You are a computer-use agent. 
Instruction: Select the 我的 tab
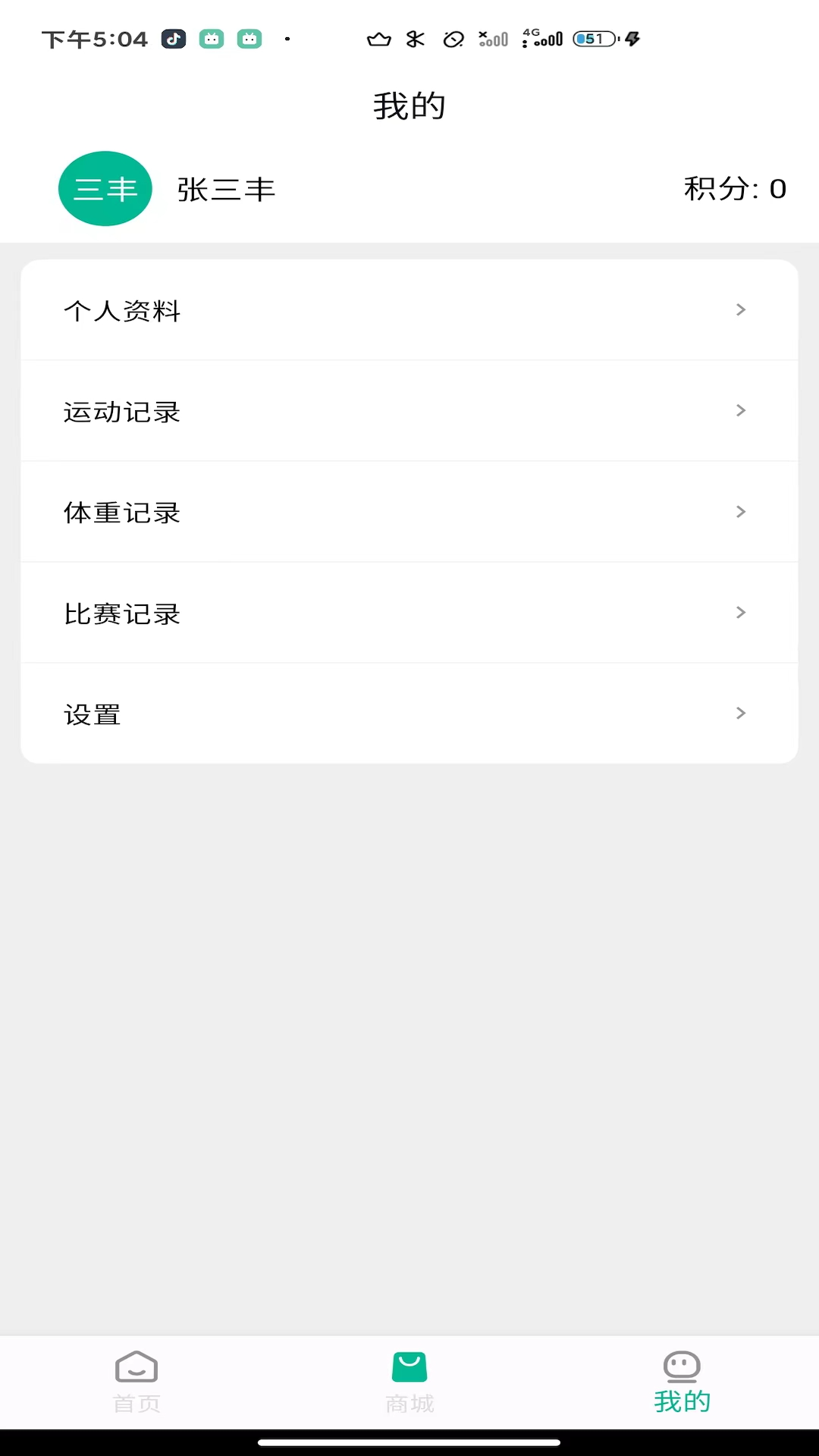682,1382
